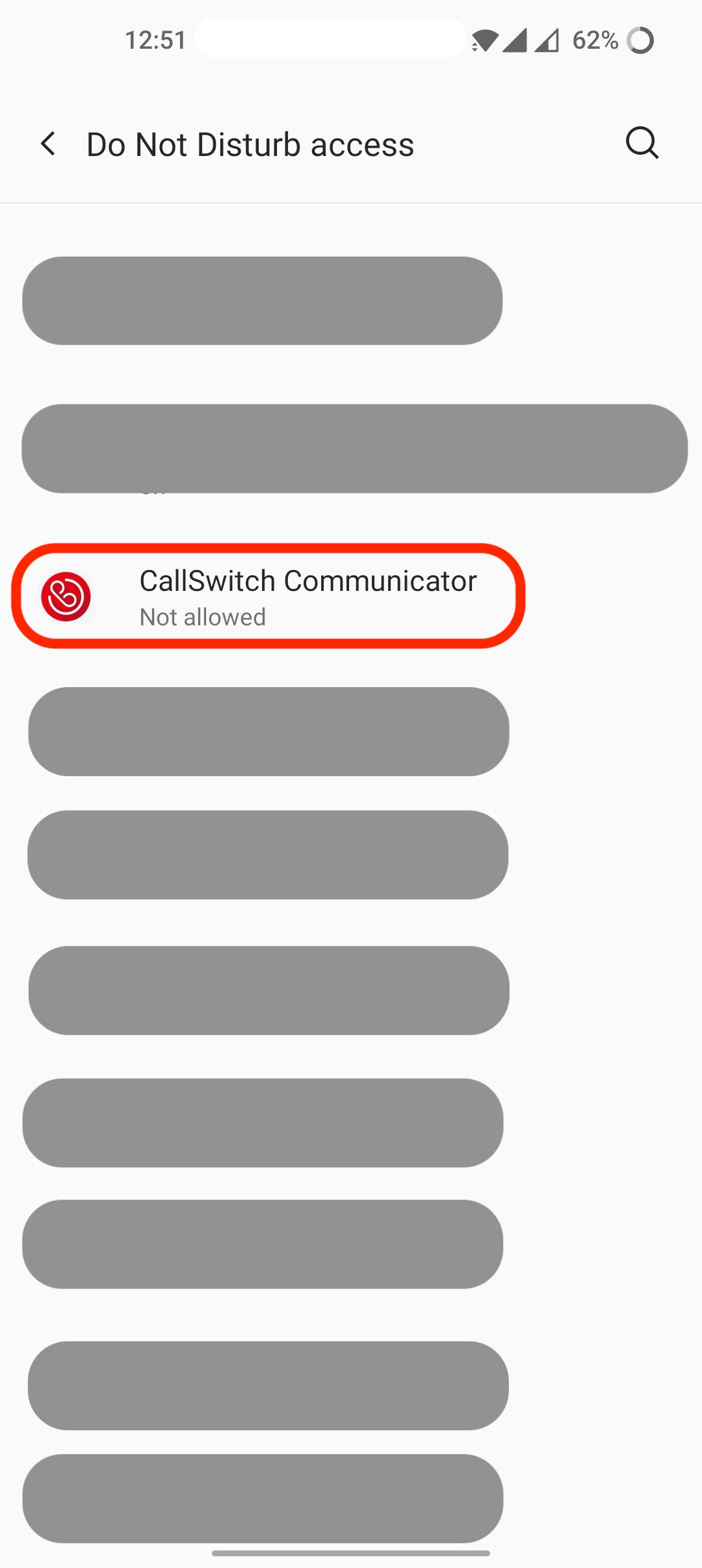Go back from Do Not Disturb access
The image size is (702, 1568).
pos(48,144)
